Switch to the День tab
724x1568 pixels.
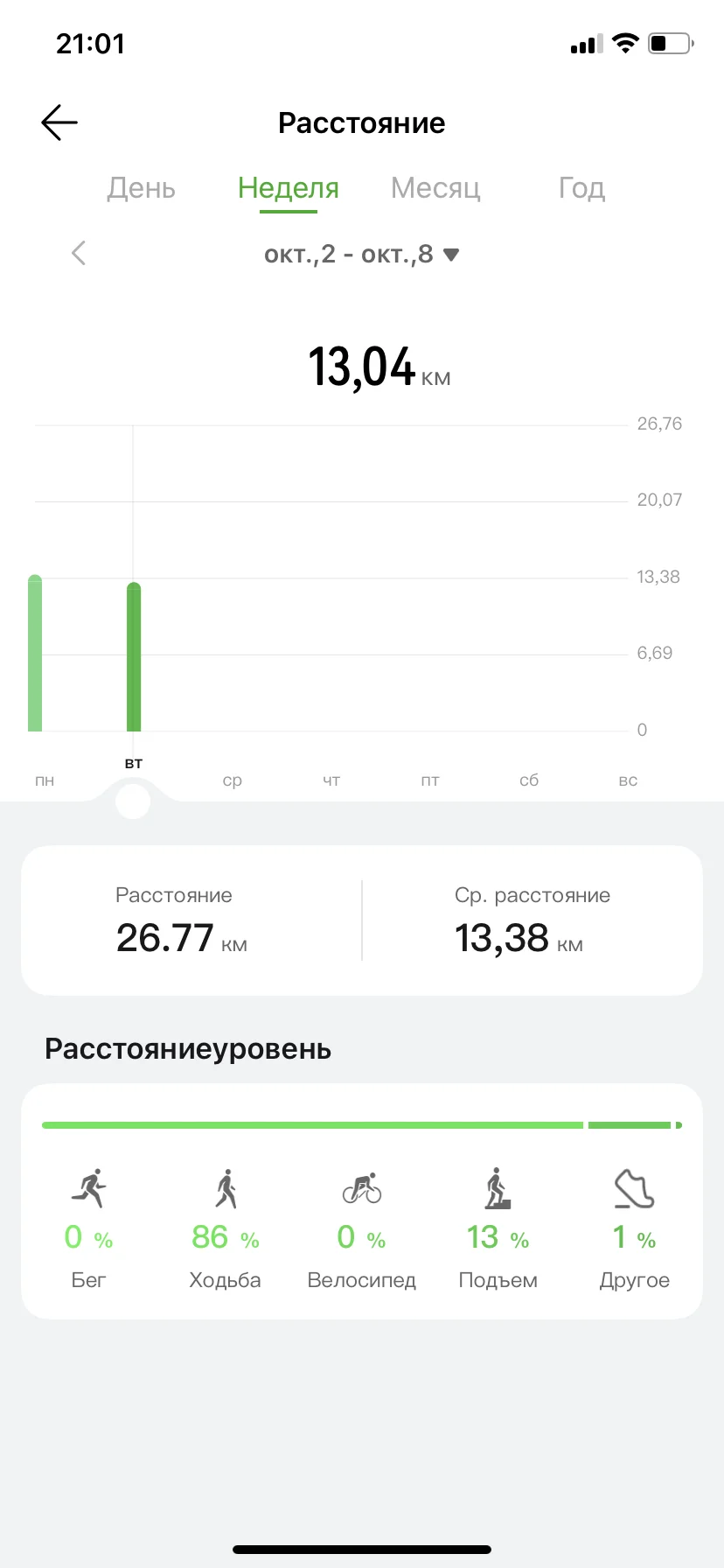click(141, 188)
